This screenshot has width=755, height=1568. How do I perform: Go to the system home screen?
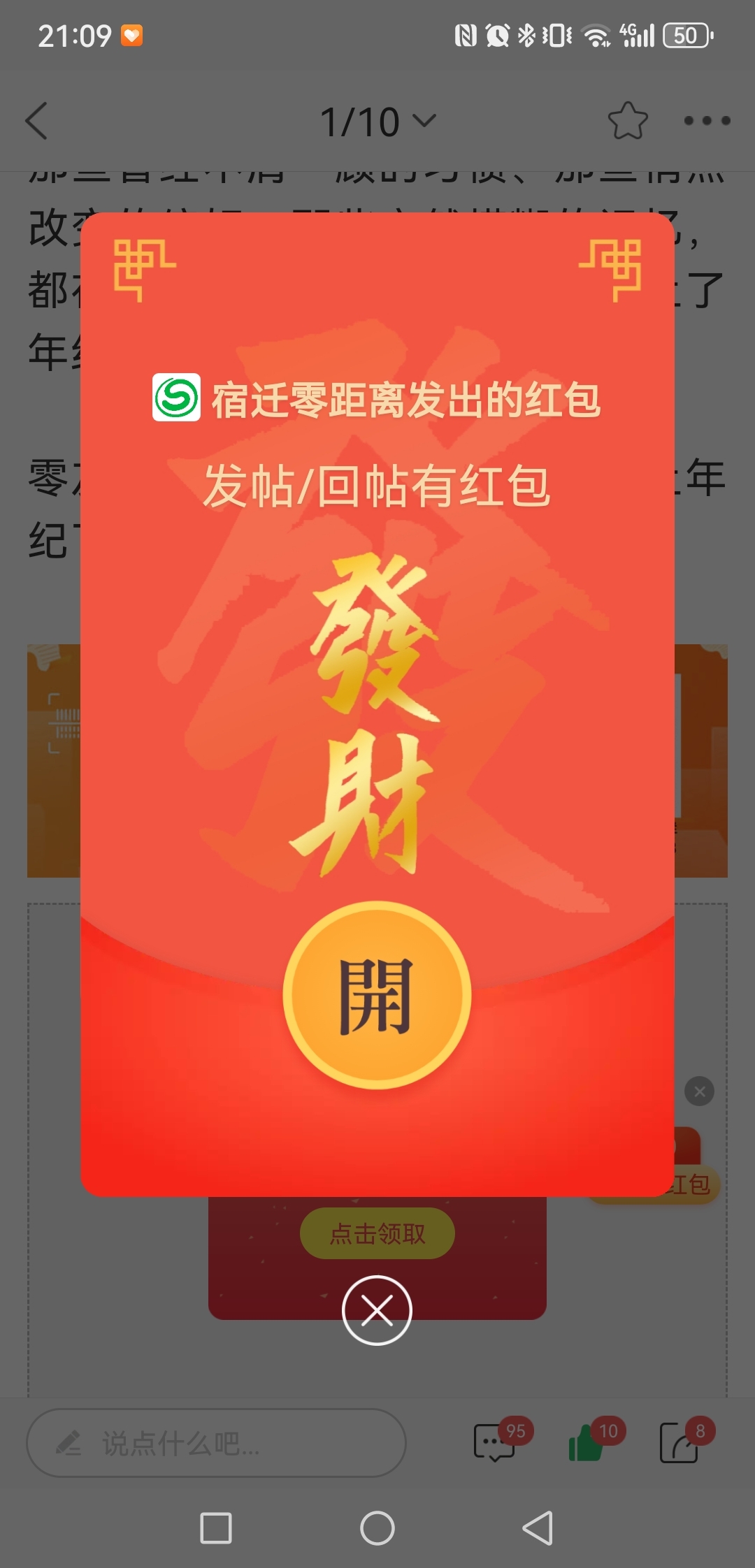(377, 1528)
